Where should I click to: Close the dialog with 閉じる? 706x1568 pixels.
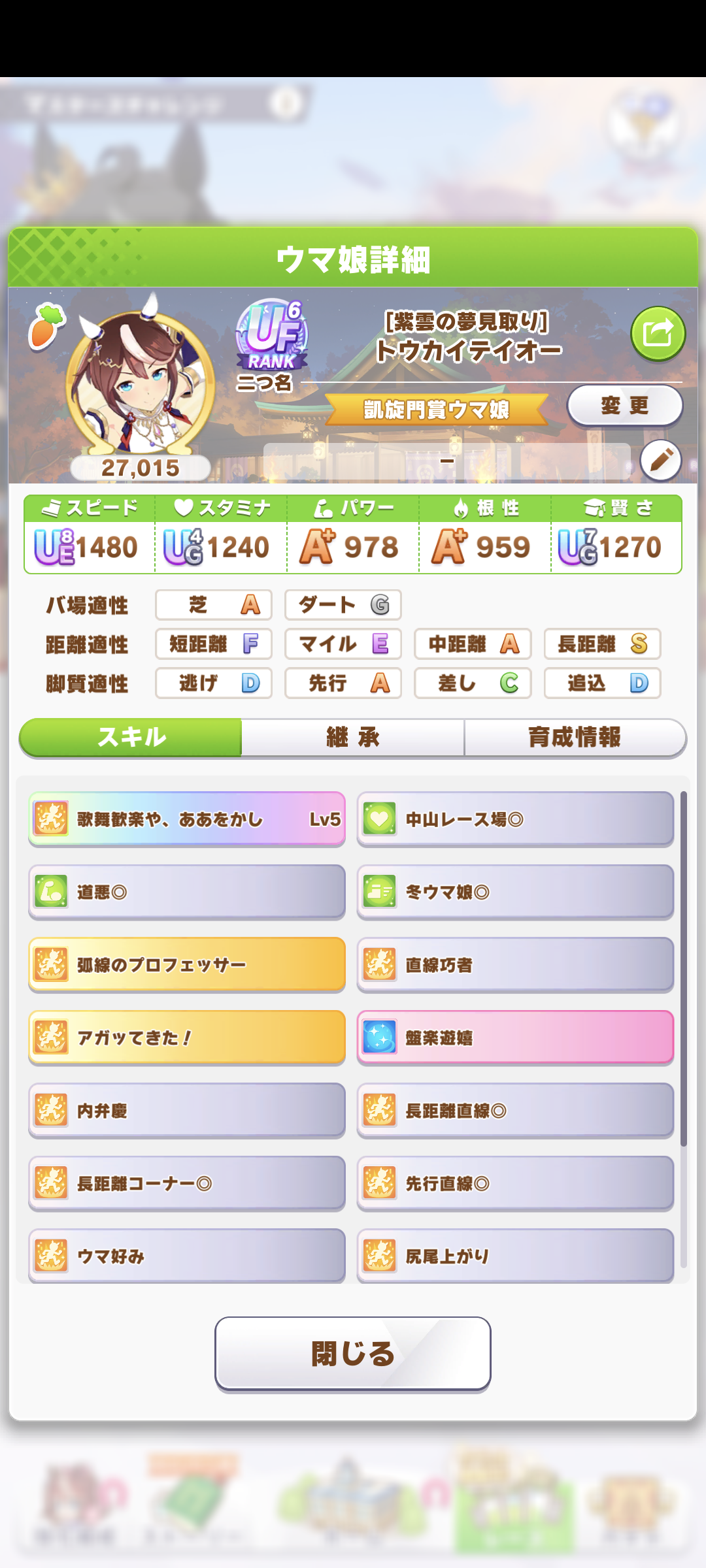[353, 1354]
